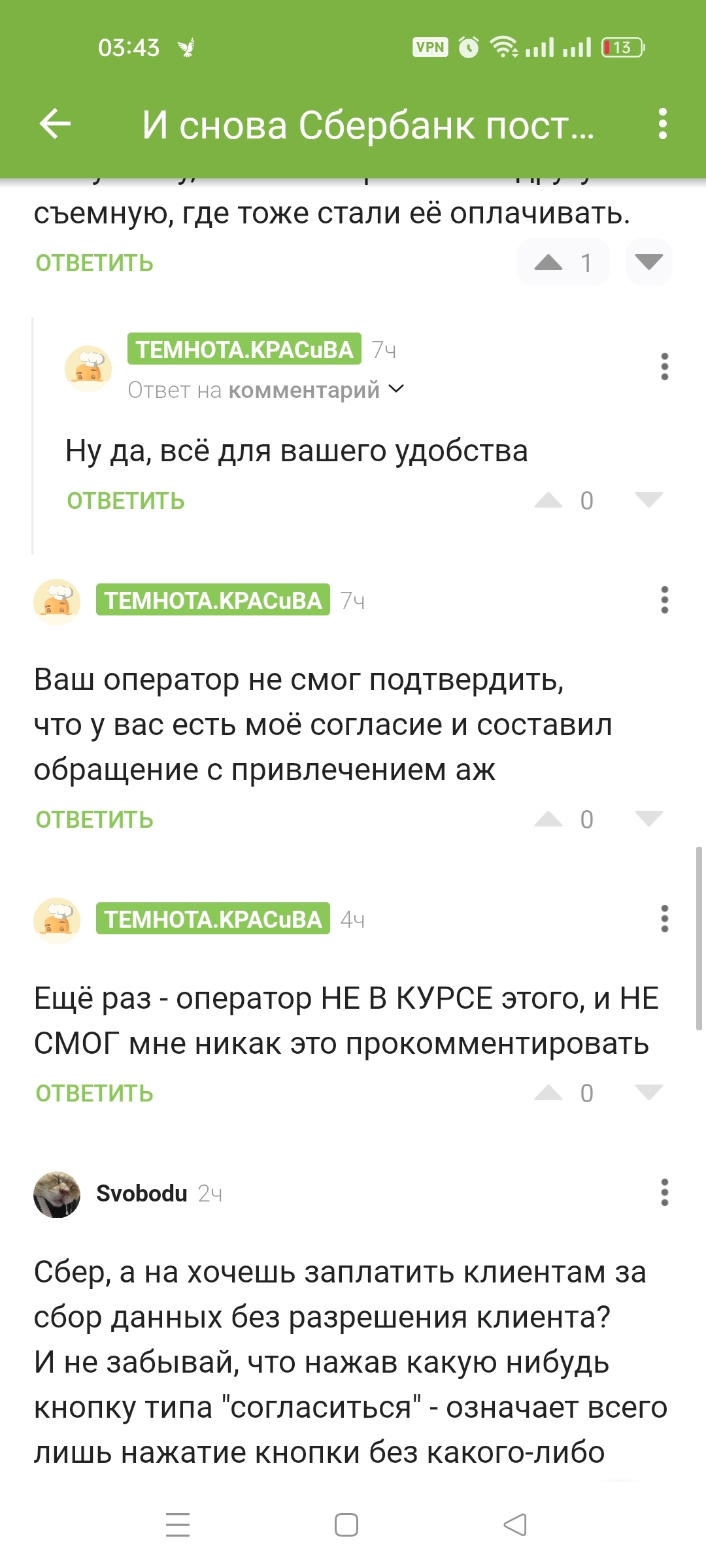Upvote the 'Ещё раз - оператор' comment
The image size is (706, 1568).
548,1092
